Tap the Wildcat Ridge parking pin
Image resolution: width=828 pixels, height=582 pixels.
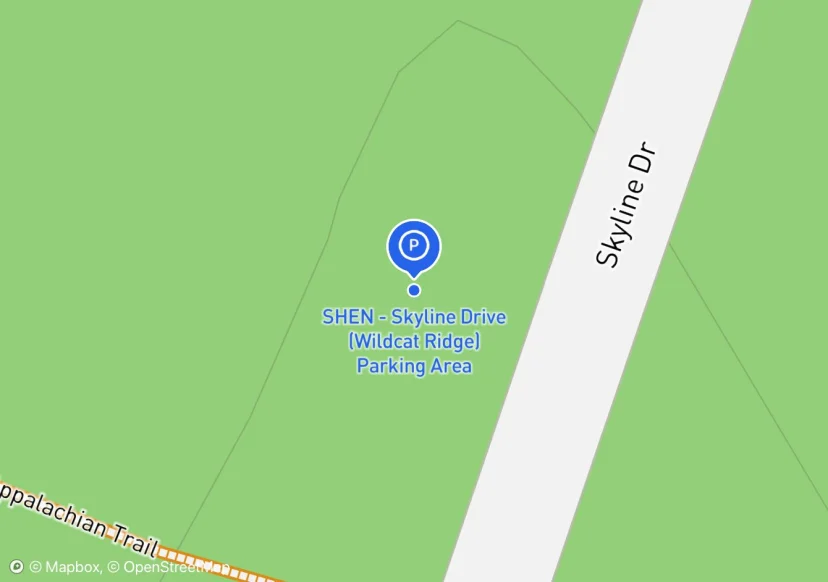(414, 246)
